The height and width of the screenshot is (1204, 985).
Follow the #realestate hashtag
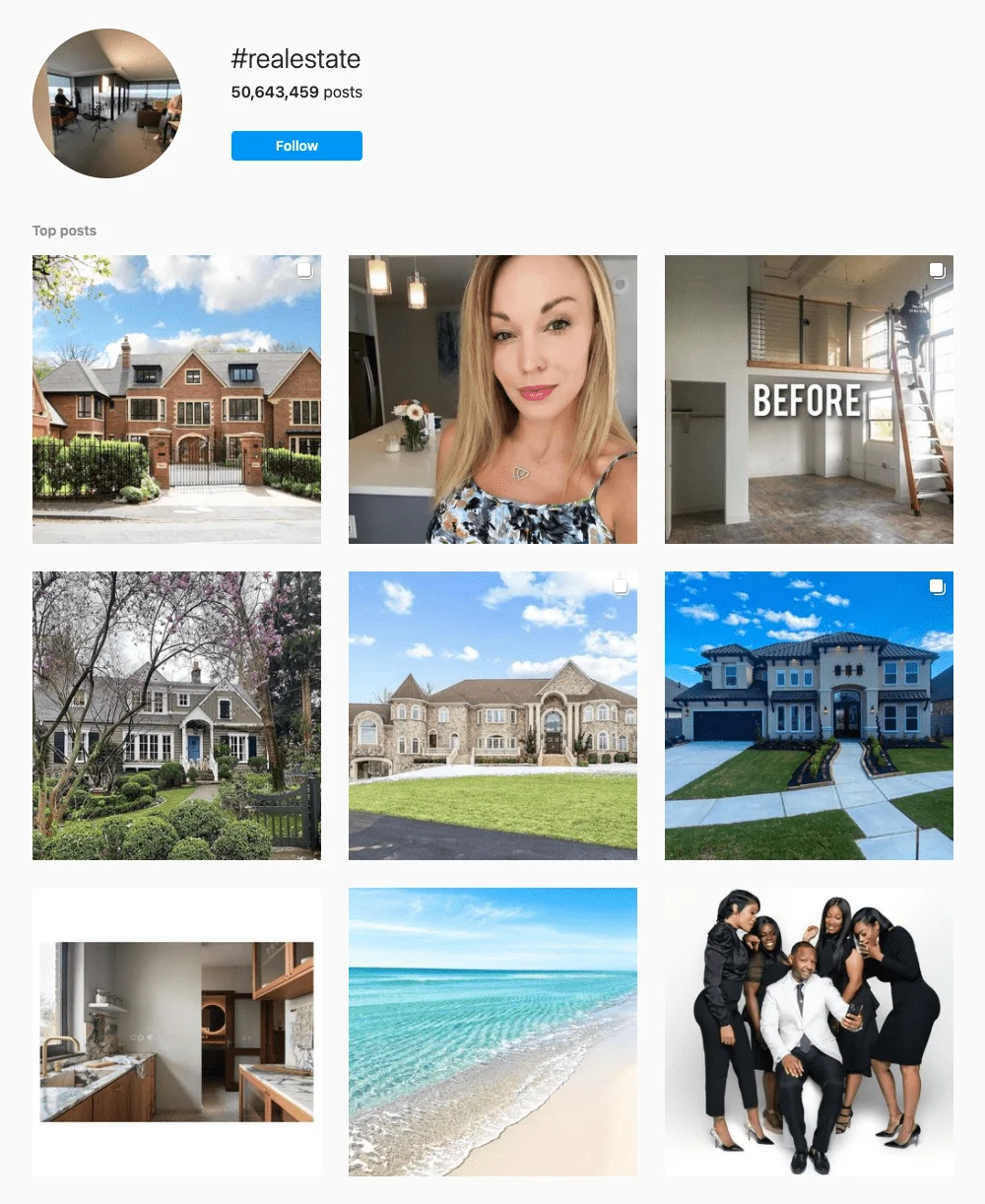pyautogui.click(x=296, y=146)
